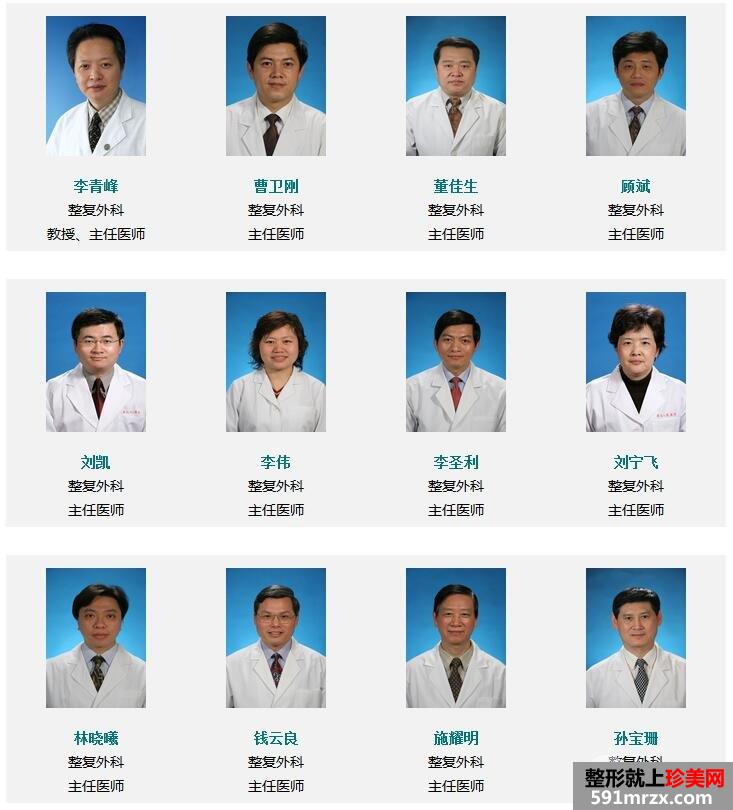
Task: Open the profile of 顾斌
Action: tap(636, 186)
